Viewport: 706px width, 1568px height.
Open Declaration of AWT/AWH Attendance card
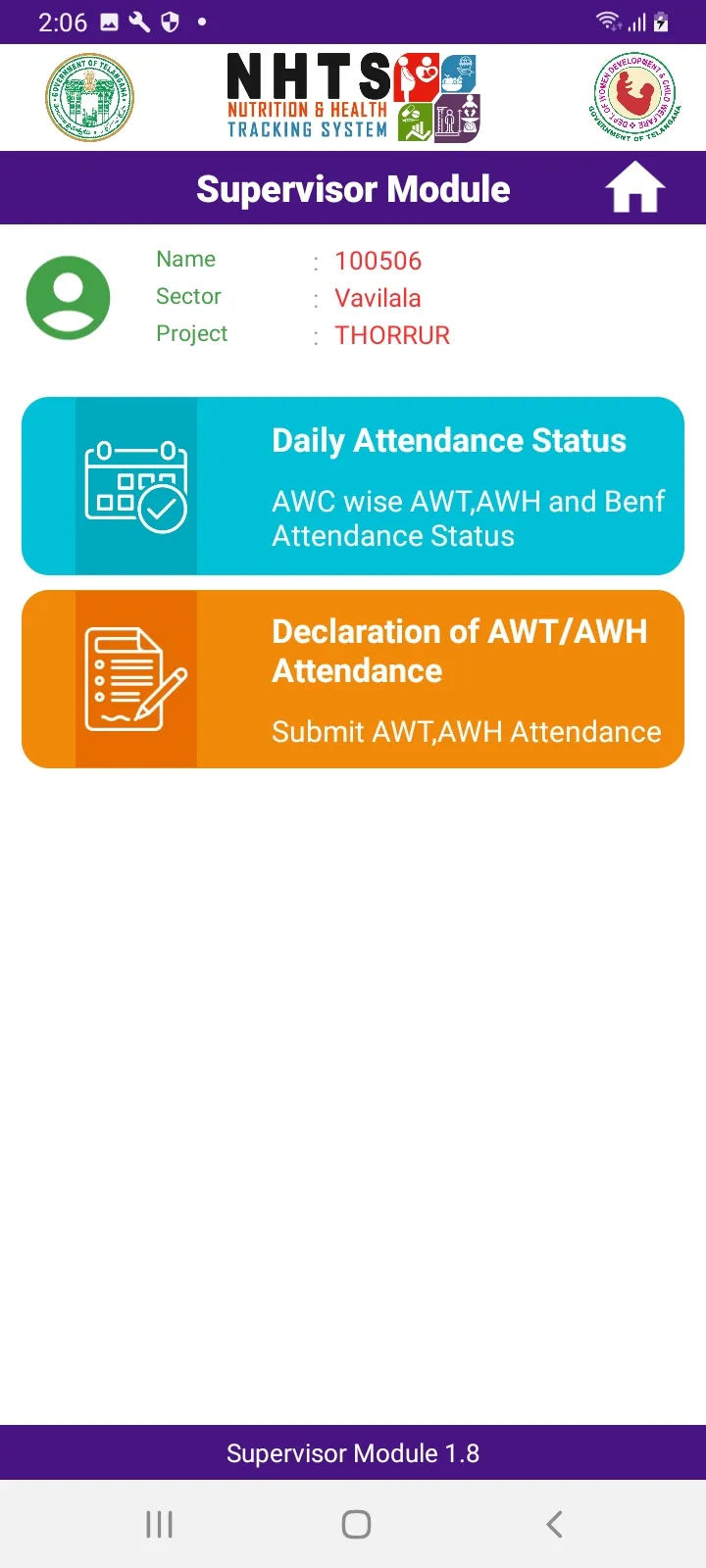[x=353, y=679]
